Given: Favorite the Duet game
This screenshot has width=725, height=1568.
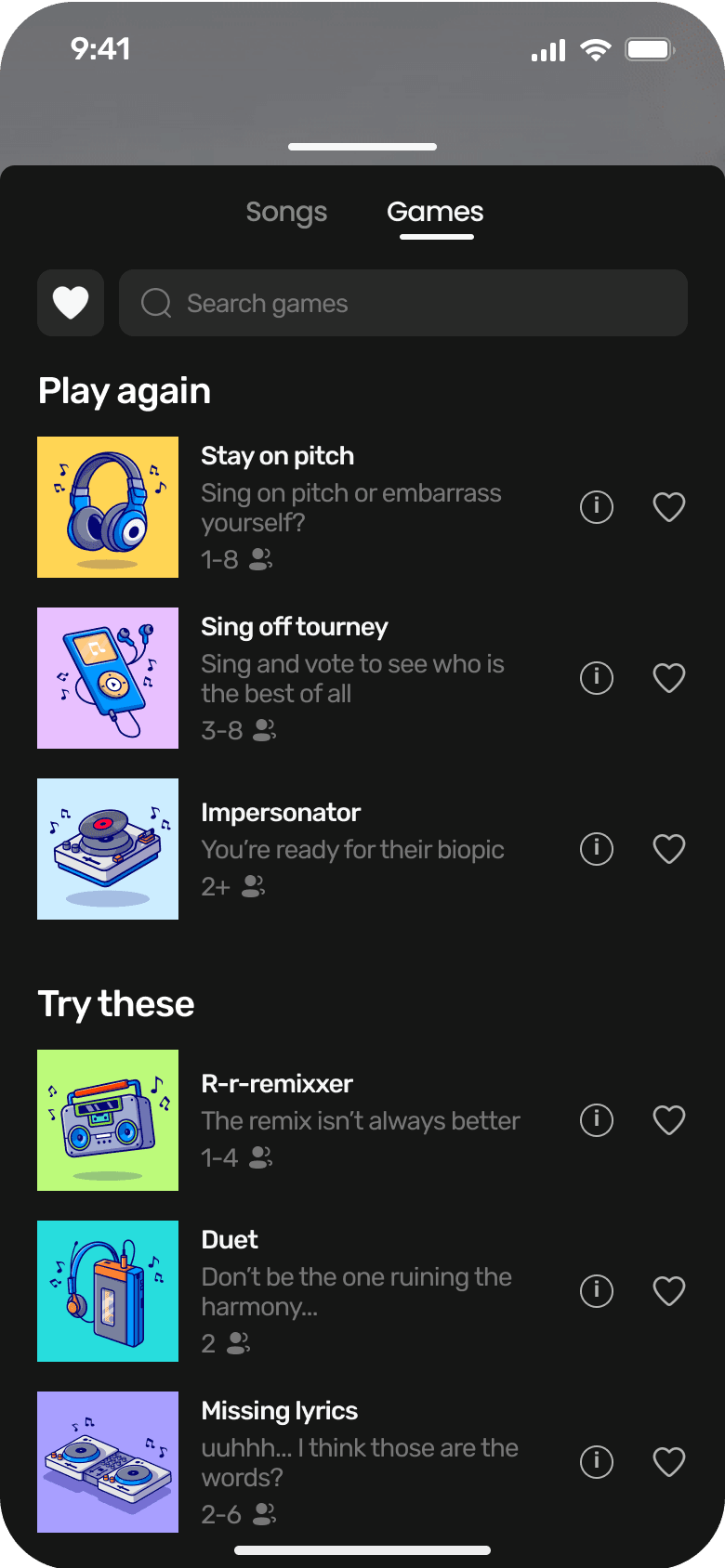Looking at the screenshot, I should (669, 1291).
